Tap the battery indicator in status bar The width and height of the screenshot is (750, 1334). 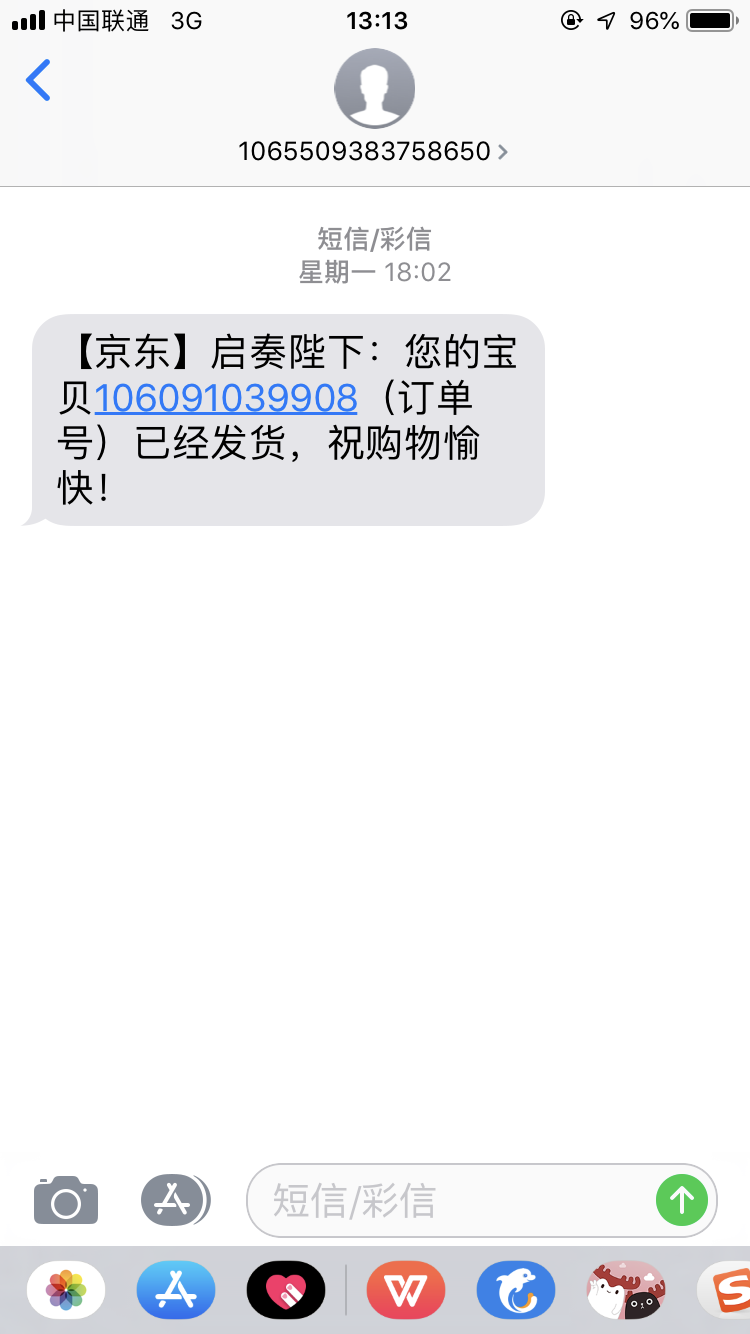[x=712, y=20]
